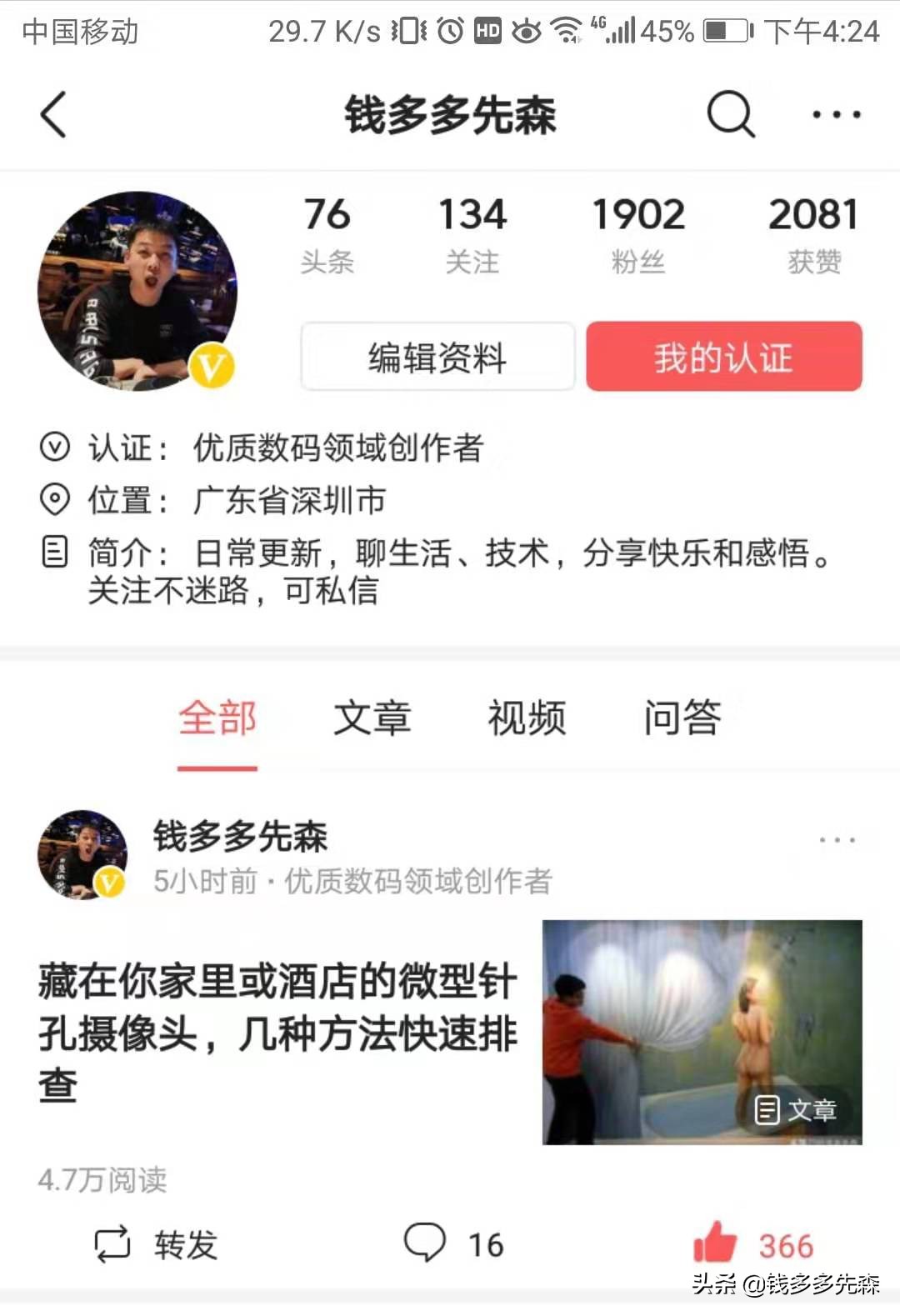The width and height of the screenshot is (900, 1316).
Task: Switch to the 视频 tab
Action: pos(524,718)
